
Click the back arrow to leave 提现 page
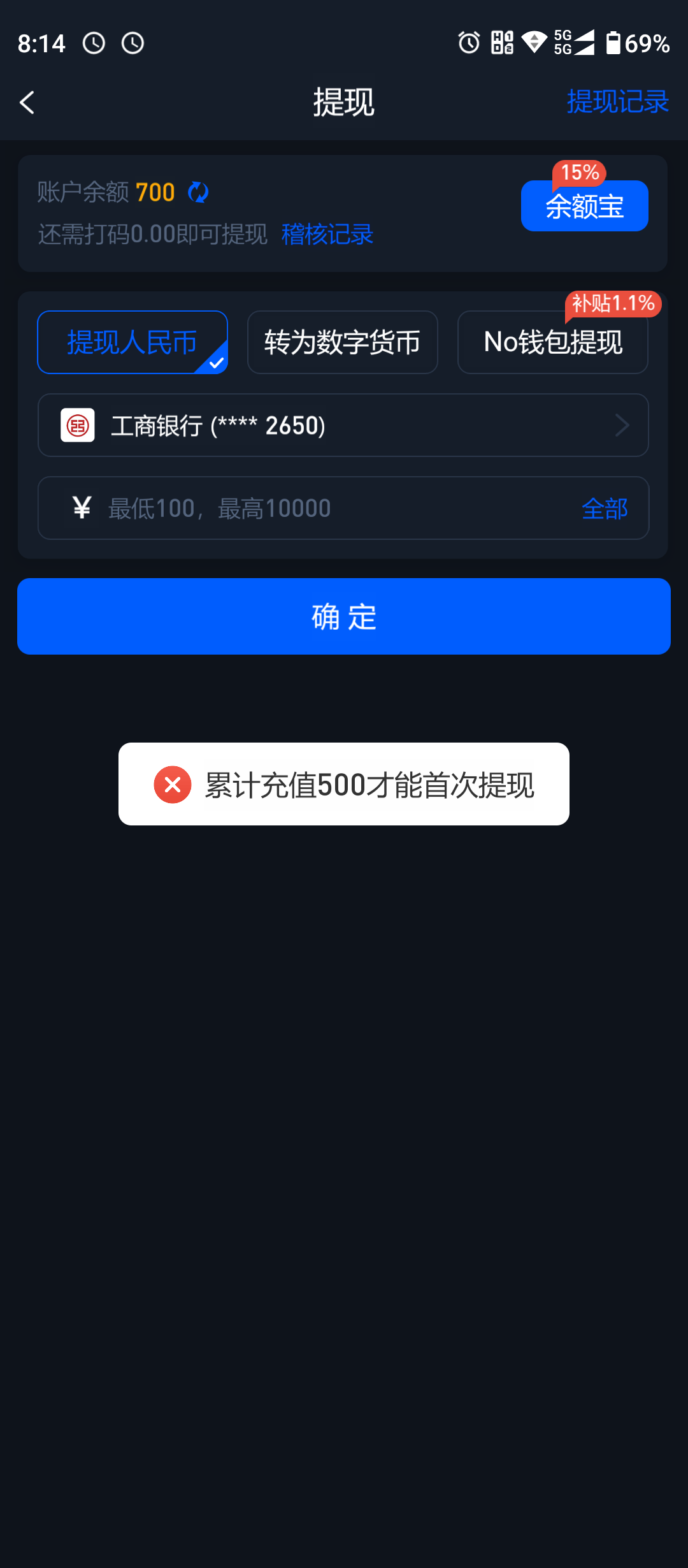tap(27, 102)
